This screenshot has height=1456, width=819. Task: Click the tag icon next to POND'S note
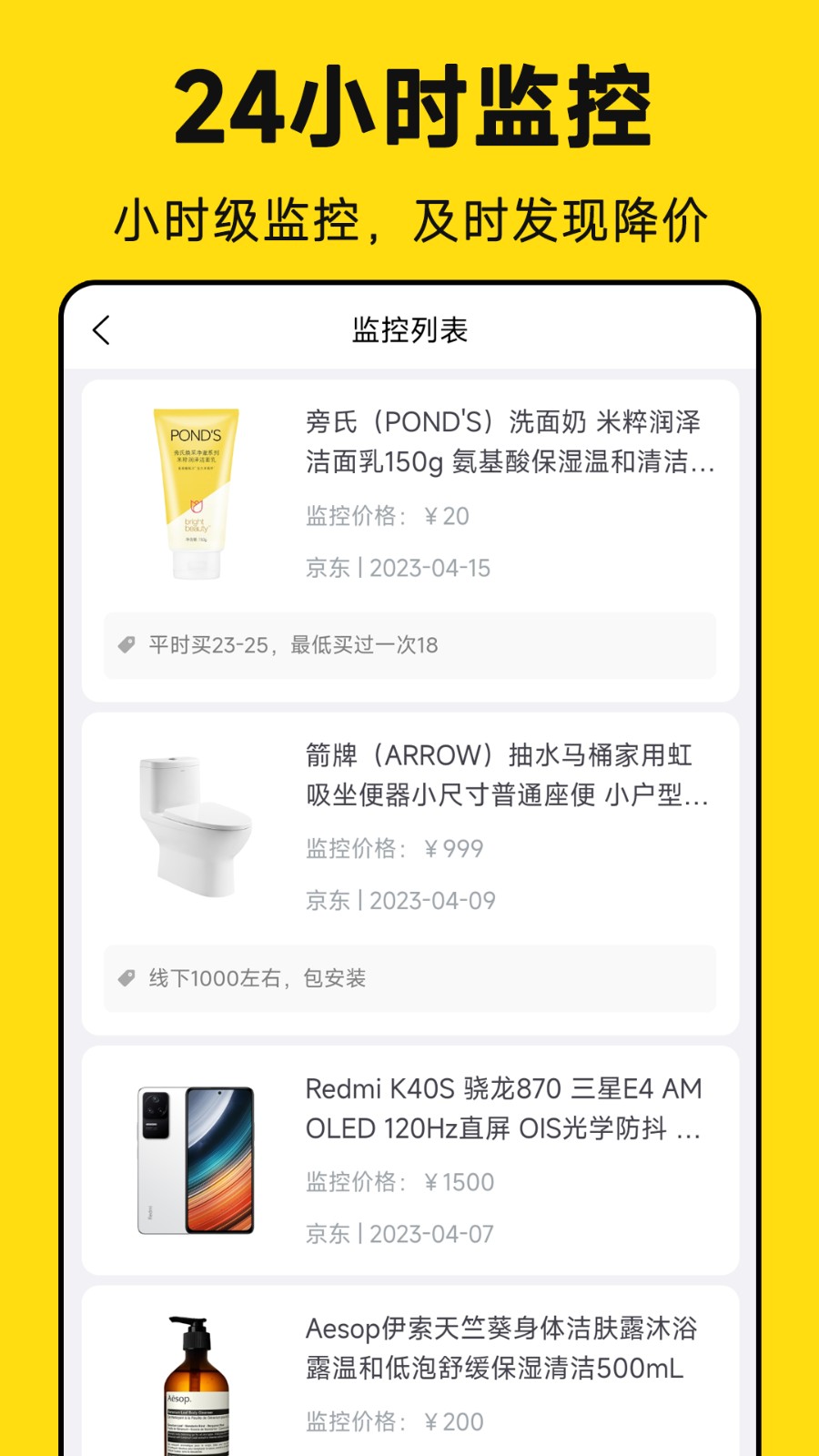click(x=127, y=645)
